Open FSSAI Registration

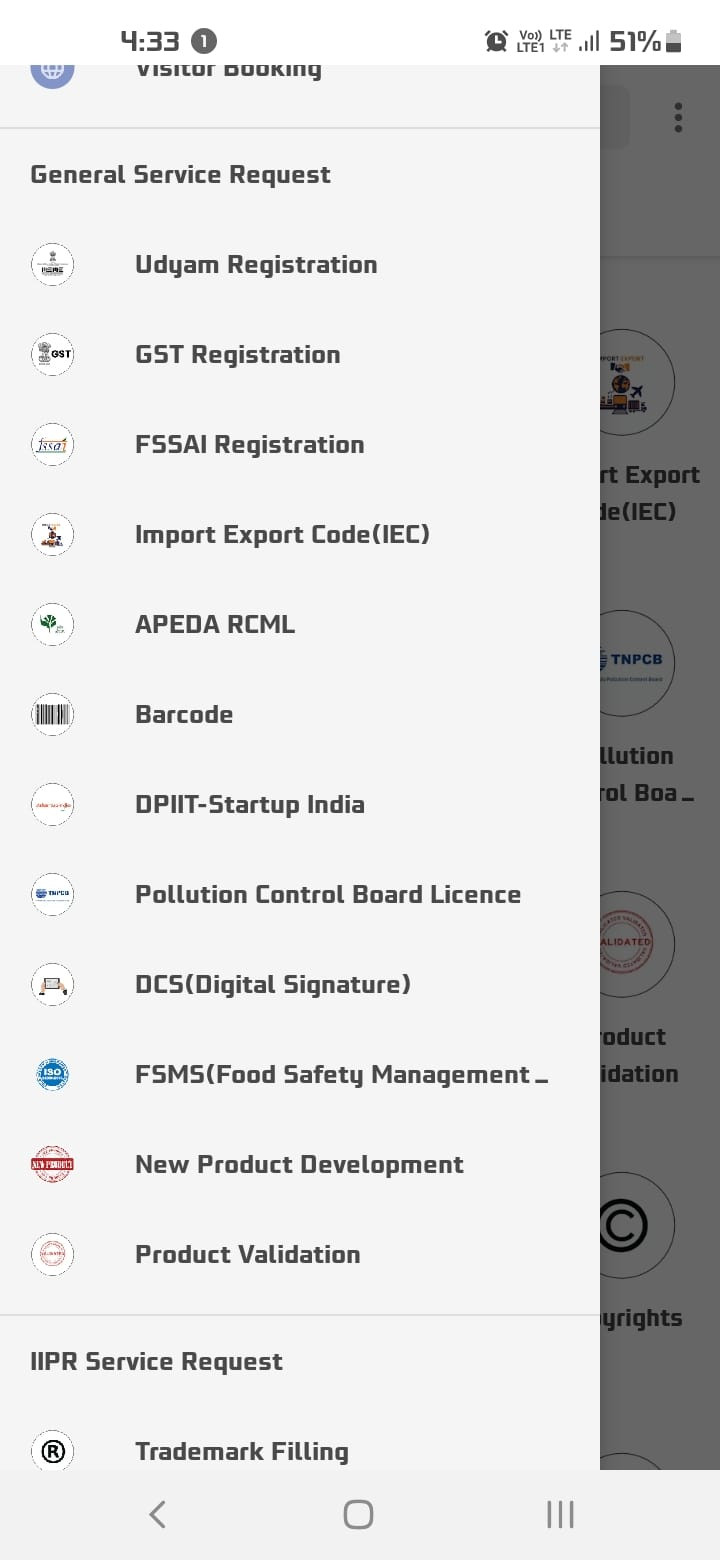[x=300, y=445]
